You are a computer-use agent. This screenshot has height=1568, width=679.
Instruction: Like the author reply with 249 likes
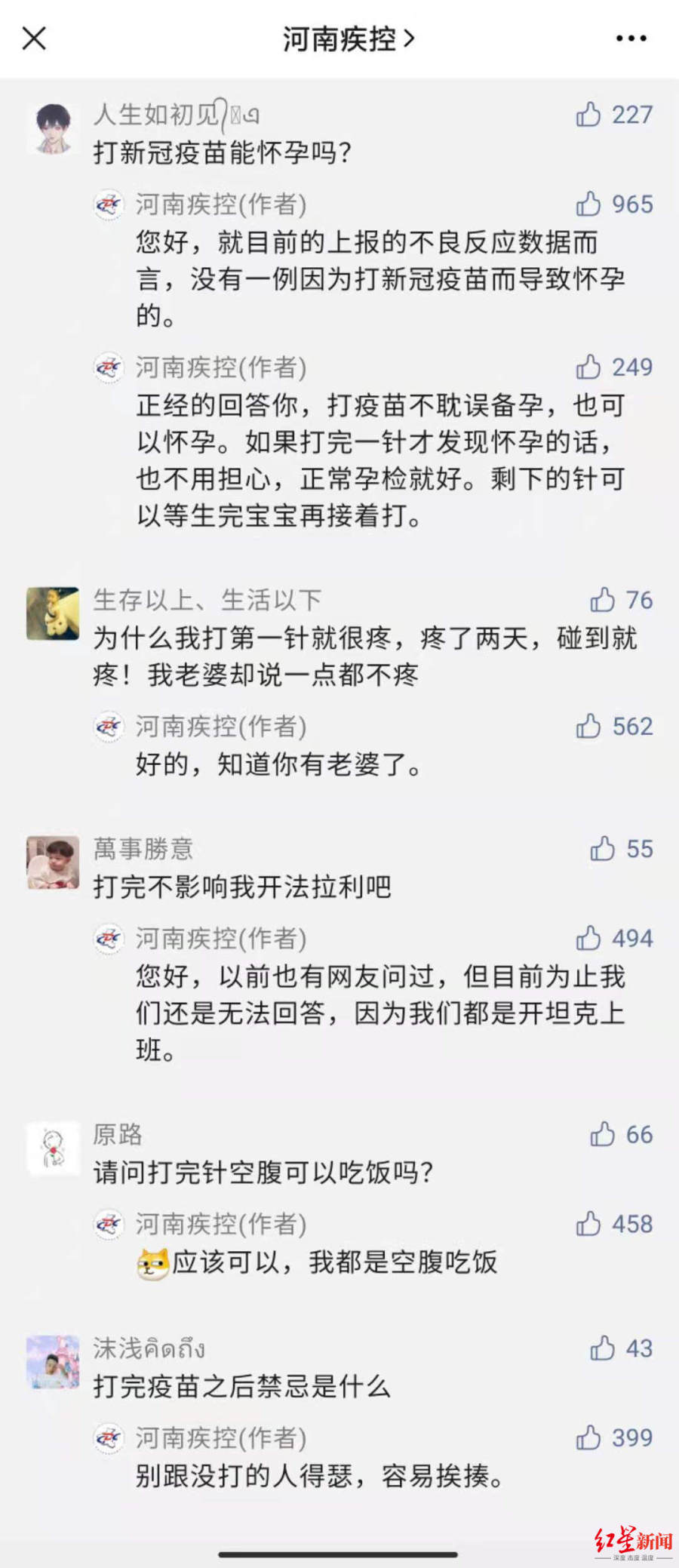click(588, 367)
